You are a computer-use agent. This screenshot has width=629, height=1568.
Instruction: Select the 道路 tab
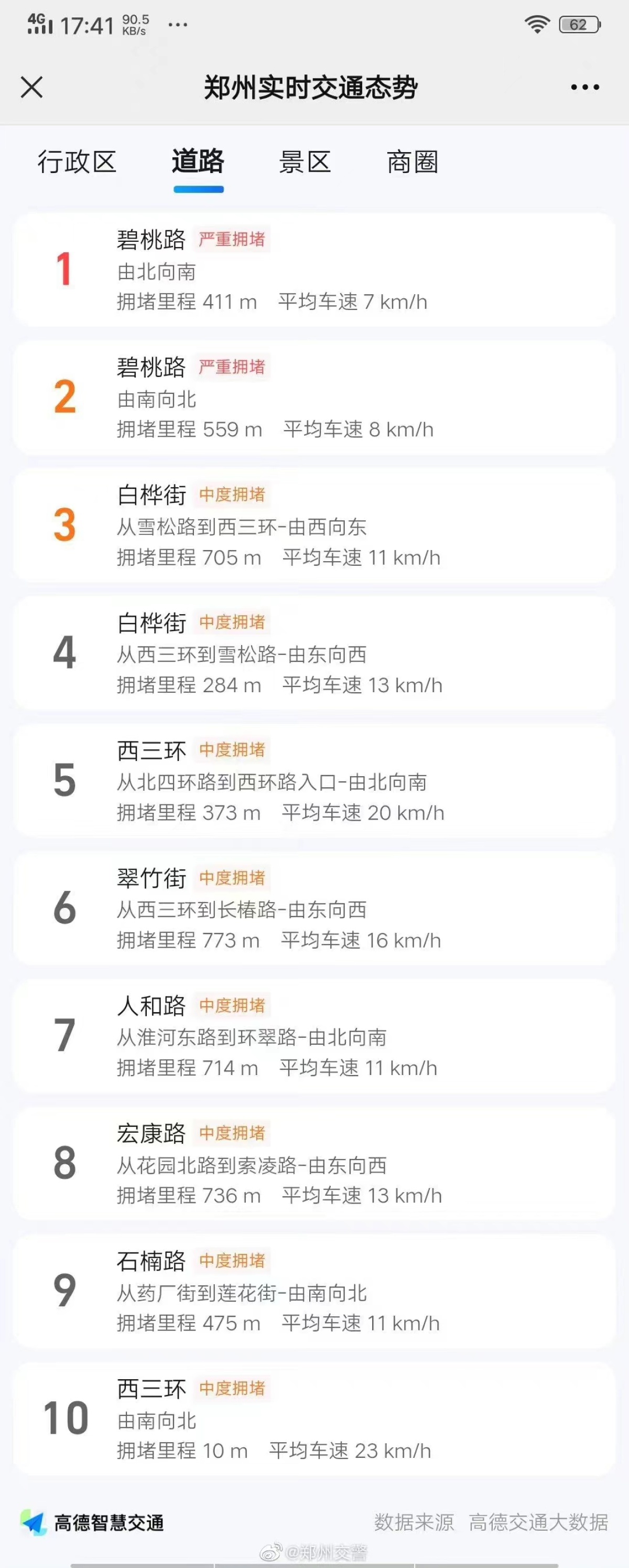tap(198, 163)
